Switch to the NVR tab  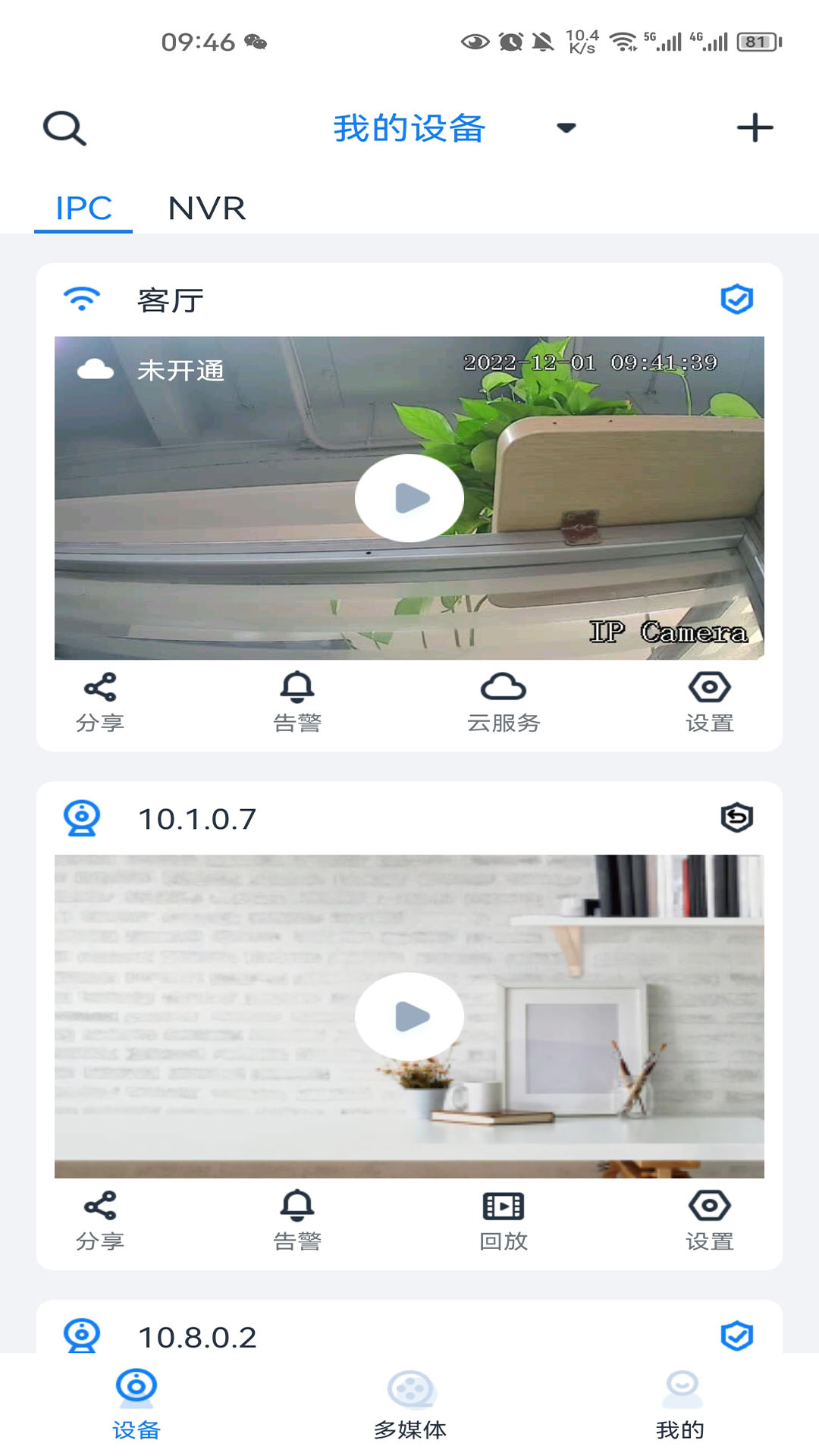tap(208, 209)
